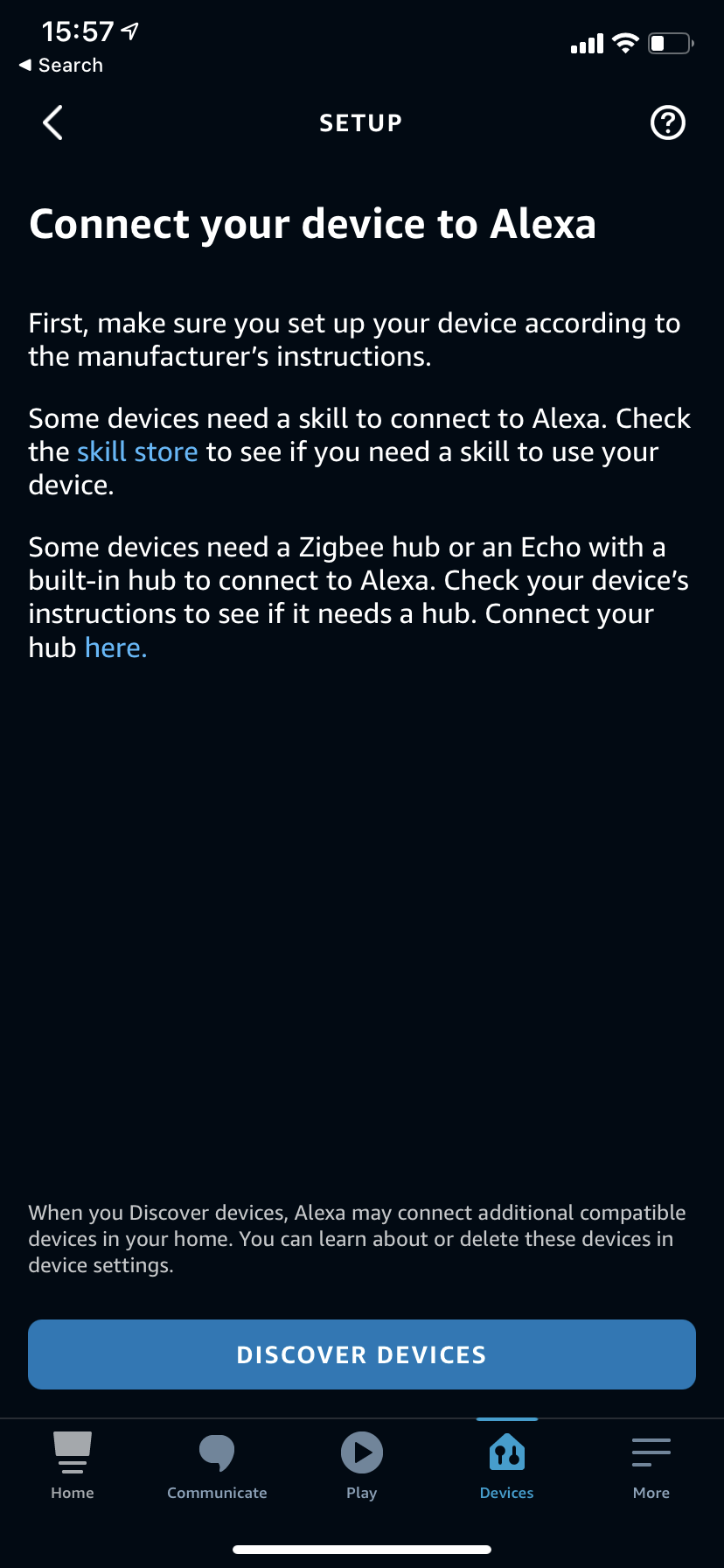Image resolution: width=724 pixels, height=1568 pixels.
Task: Go back from the Setup screen
Action: pyautogui.click(x=52, y=122)
